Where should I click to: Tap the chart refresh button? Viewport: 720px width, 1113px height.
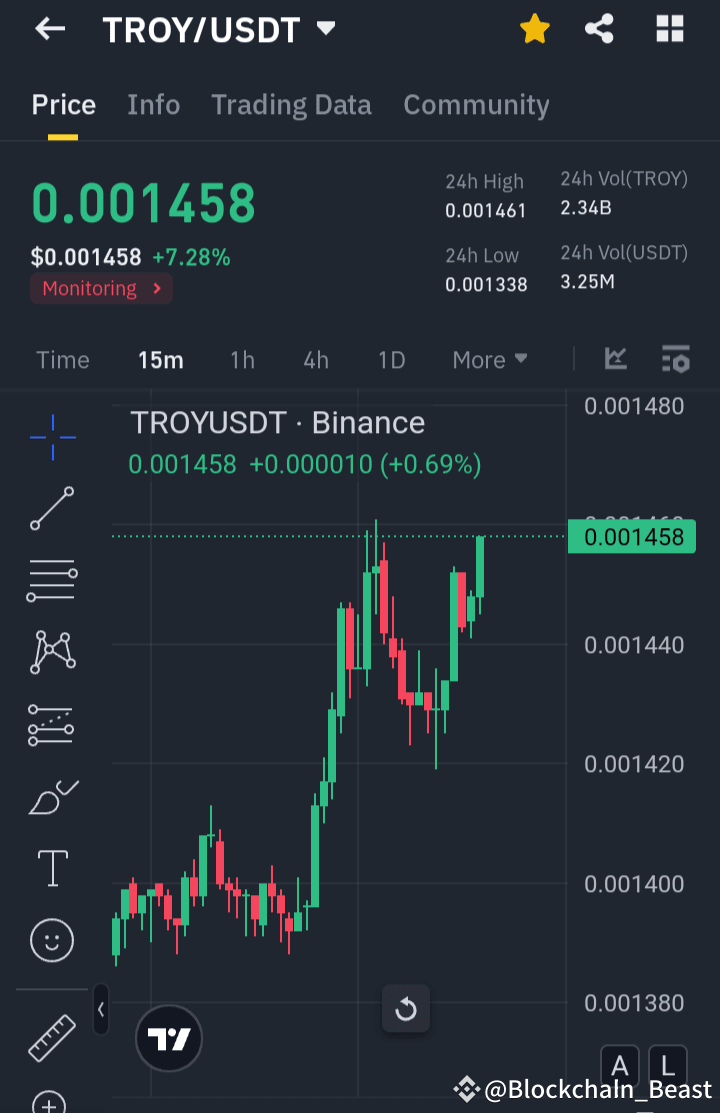(x=406, y=1009)
